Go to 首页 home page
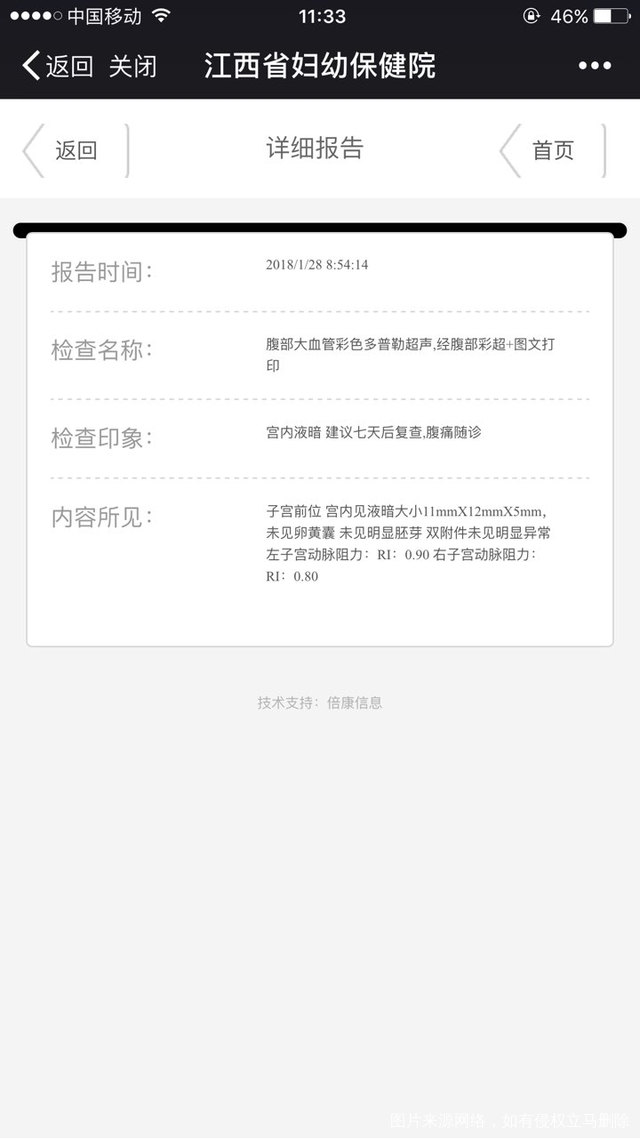The height and width of the screenshot is (1139, 640). pyautogui.click(x=552, y=151)
